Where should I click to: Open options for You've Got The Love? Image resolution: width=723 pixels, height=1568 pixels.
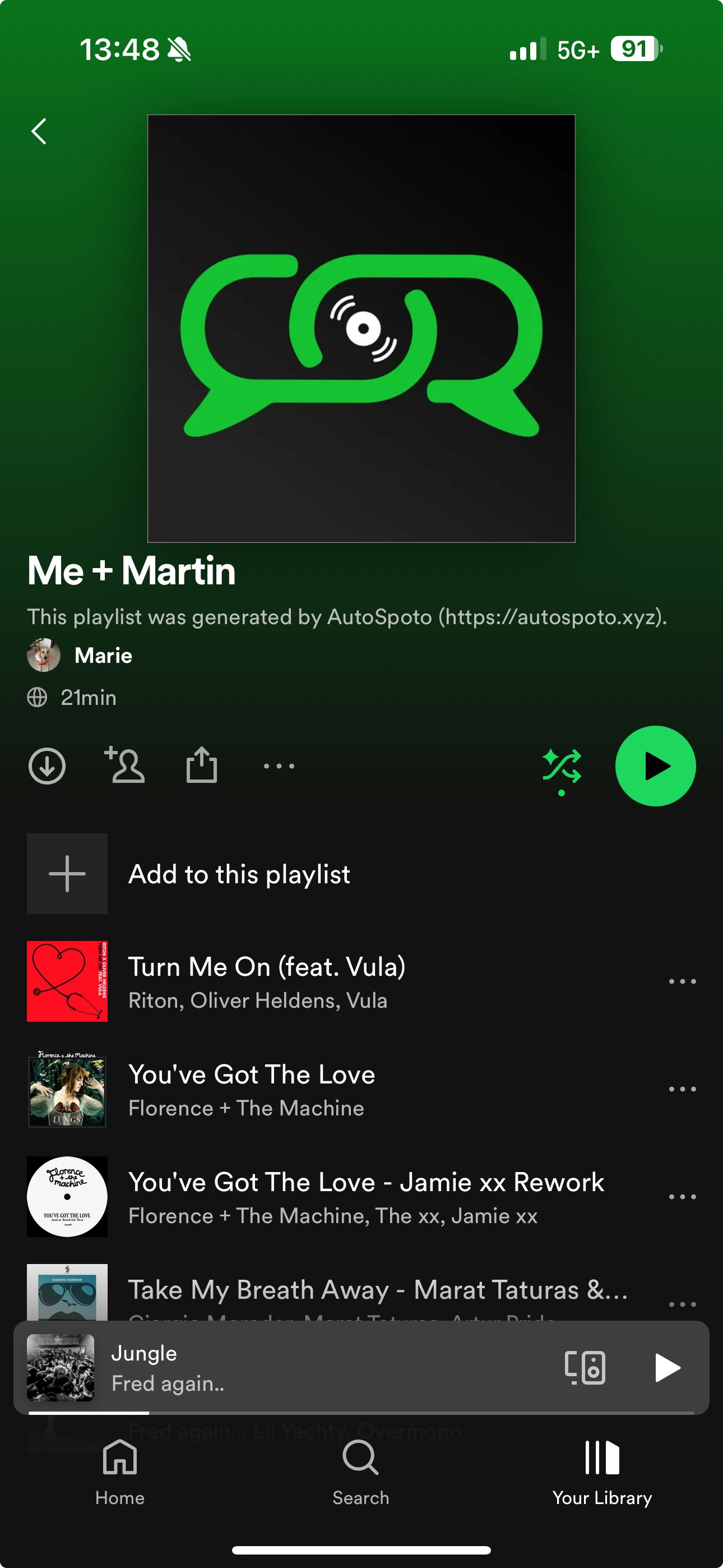click(x=682, y=1089)
